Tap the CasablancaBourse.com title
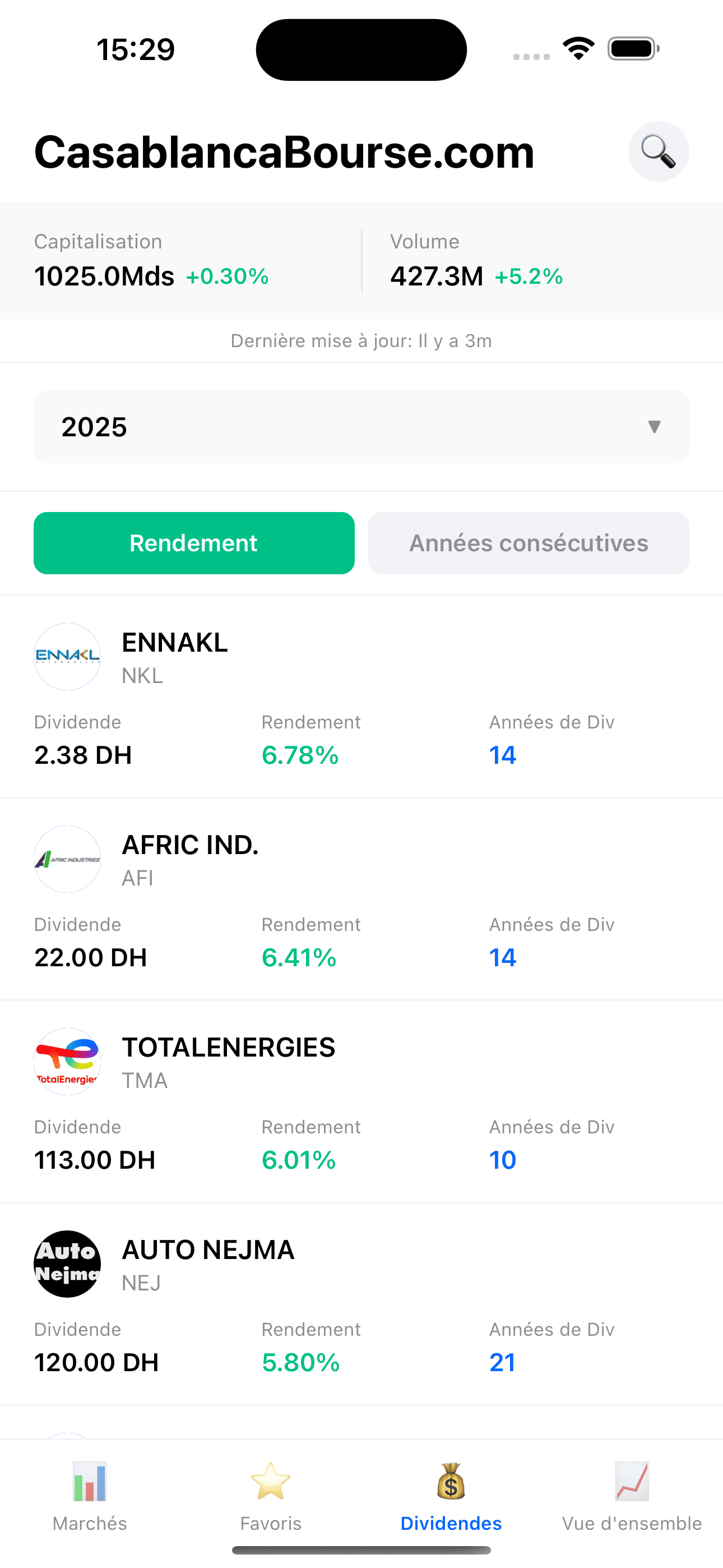723x1568 pixels. [283, 152]
